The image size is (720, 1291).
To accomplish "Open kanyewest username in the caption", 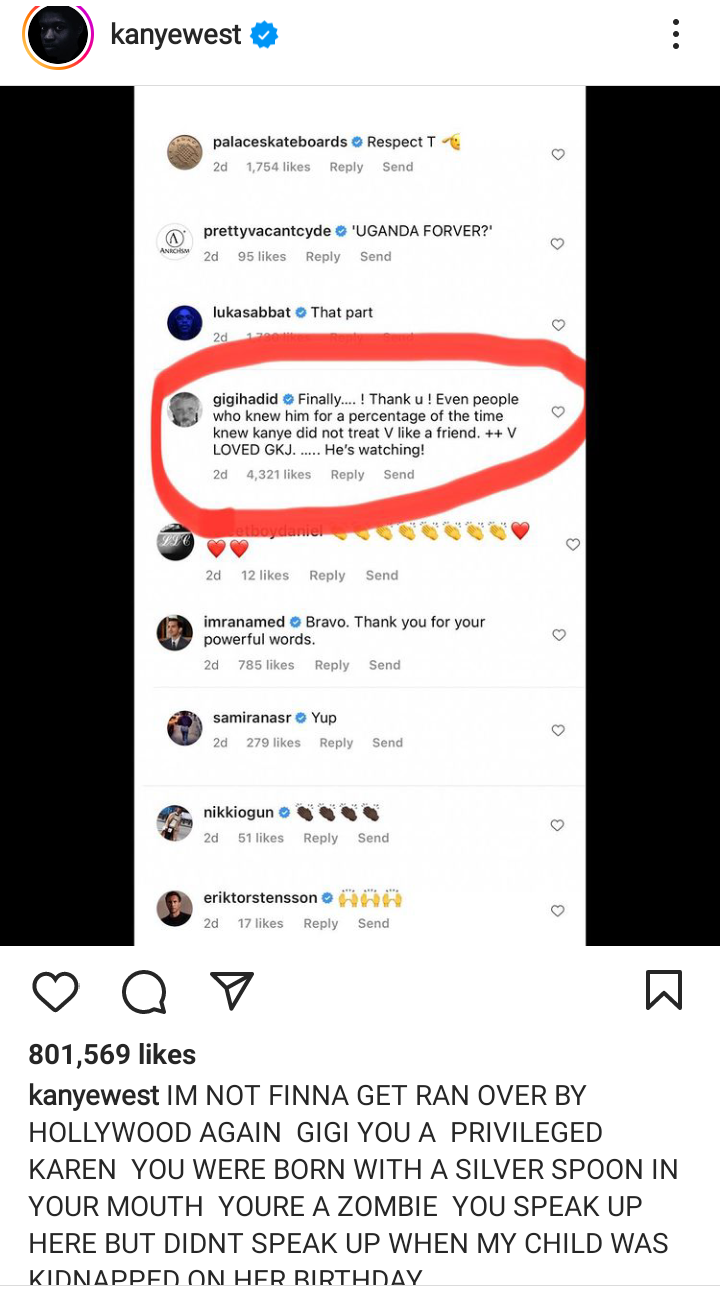I will tap(94, 1096).
